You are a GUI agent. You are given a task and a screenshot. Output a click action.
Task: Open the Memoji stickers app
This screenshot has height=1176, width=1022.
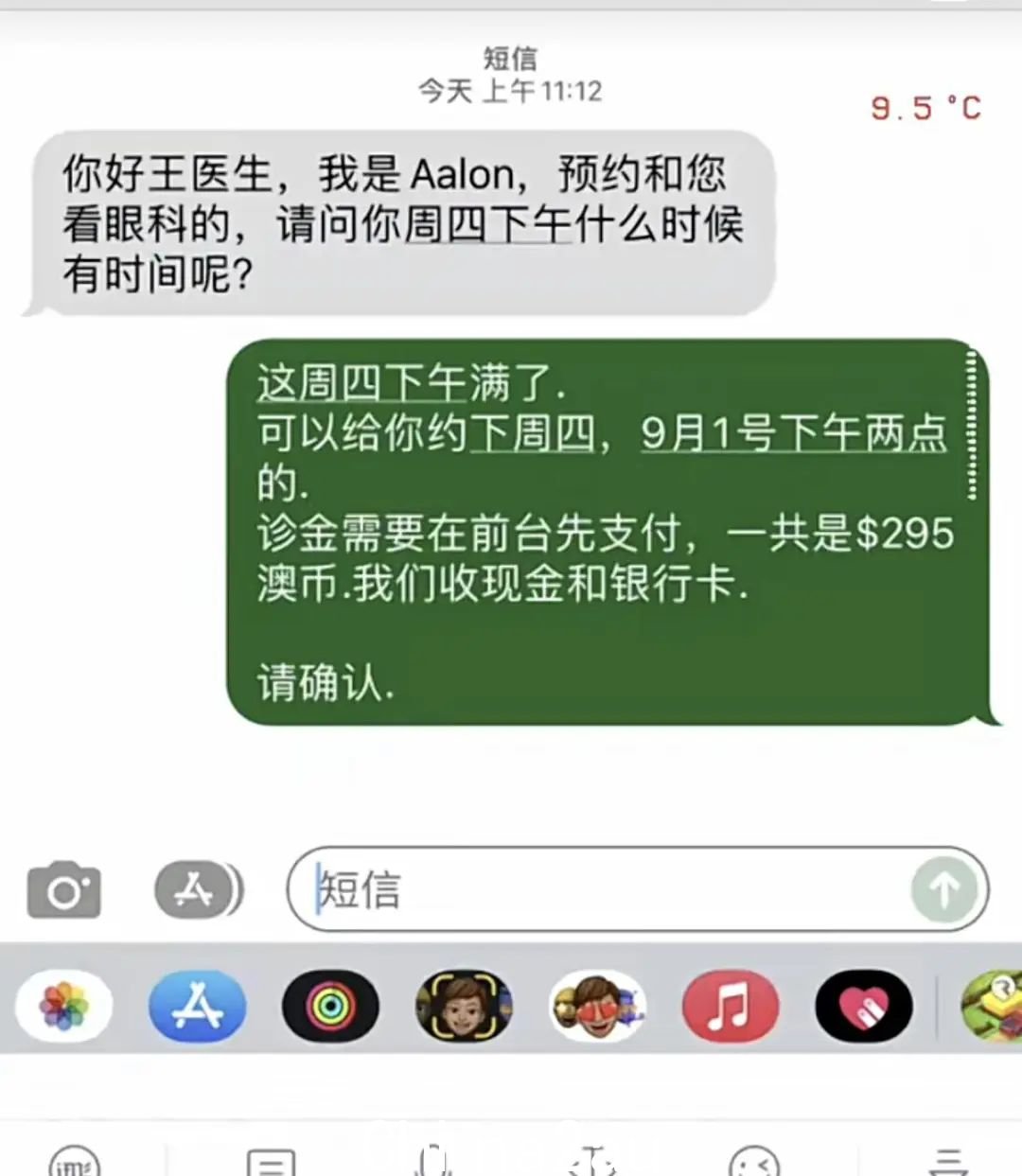(x=597, y=1006)
